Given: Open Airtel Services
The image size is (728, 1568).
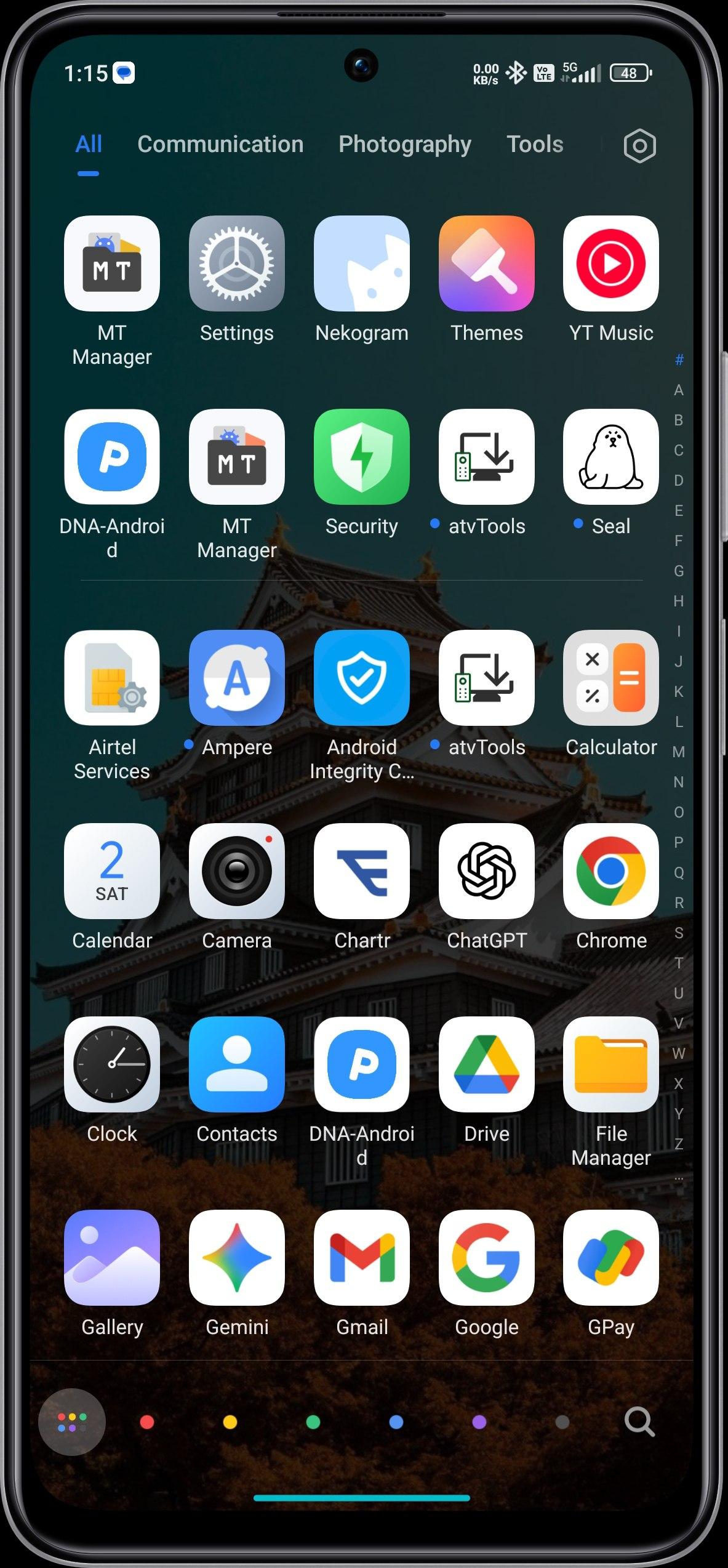Looking at the screenshot, I should point(112,678).
